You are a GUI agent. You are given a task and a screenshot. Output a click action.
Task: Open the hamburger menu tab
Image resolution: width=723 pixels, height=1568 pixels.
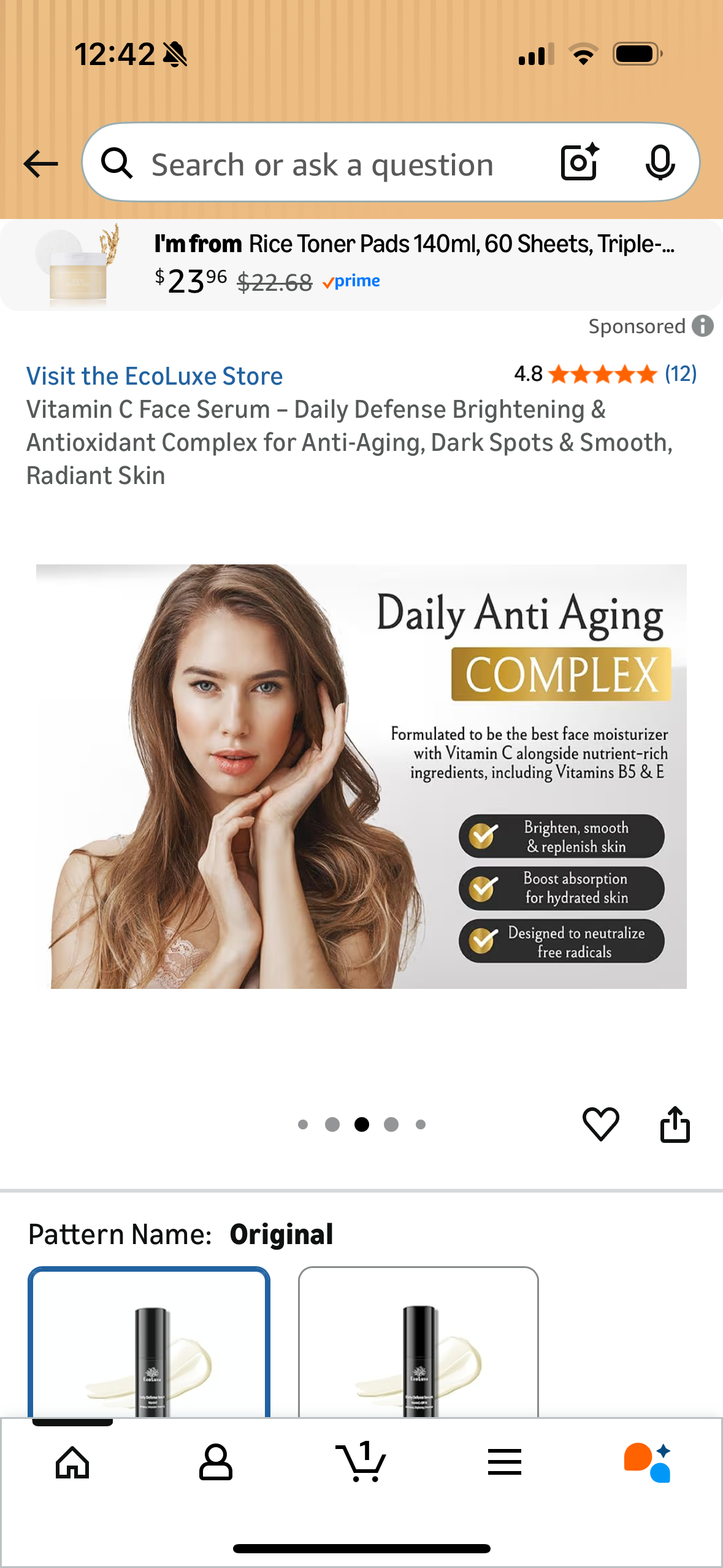(505, 1462)
